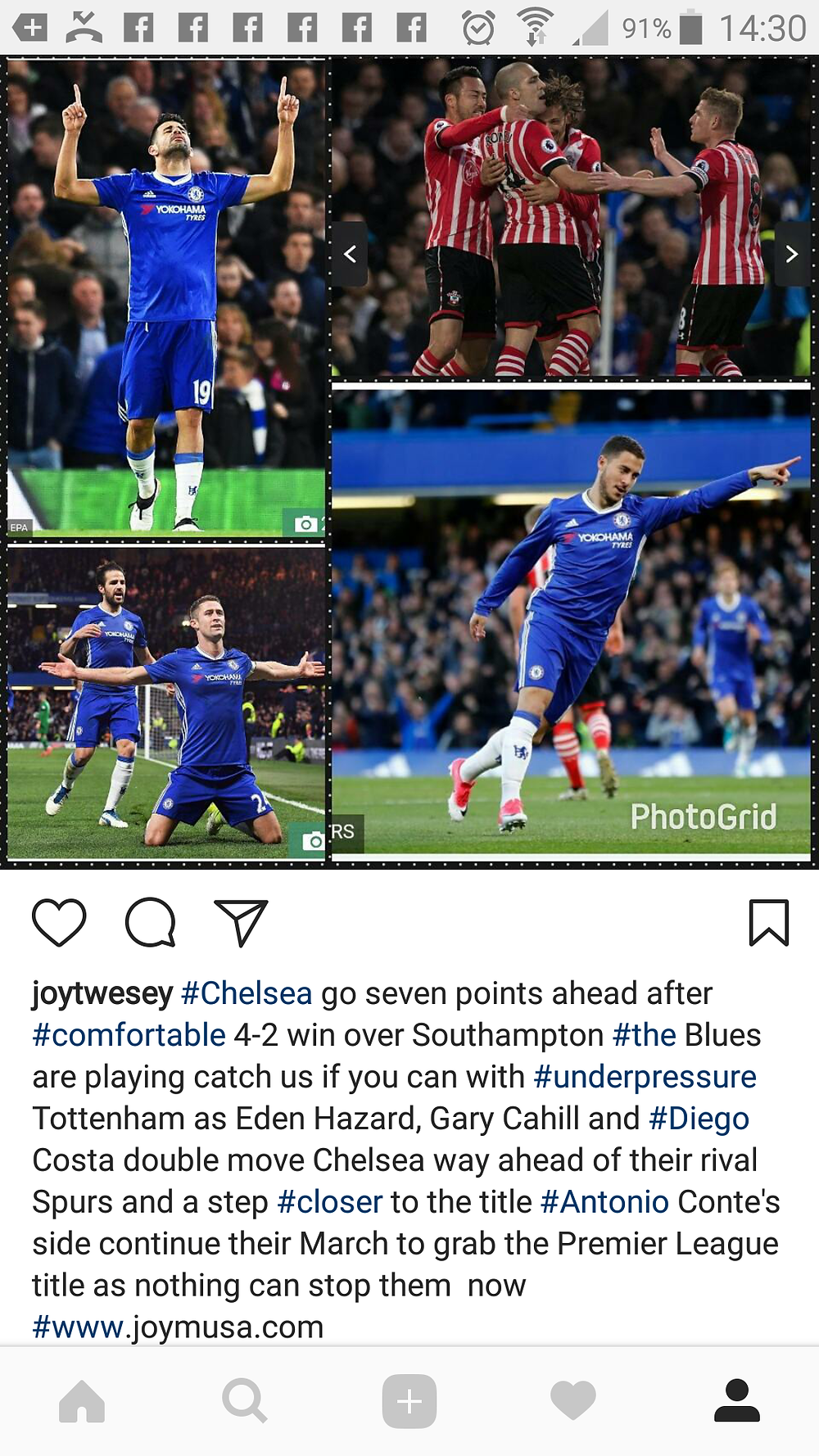
Task: Open the #comfortable hashtag
Action: click(x=129, y=1035)
